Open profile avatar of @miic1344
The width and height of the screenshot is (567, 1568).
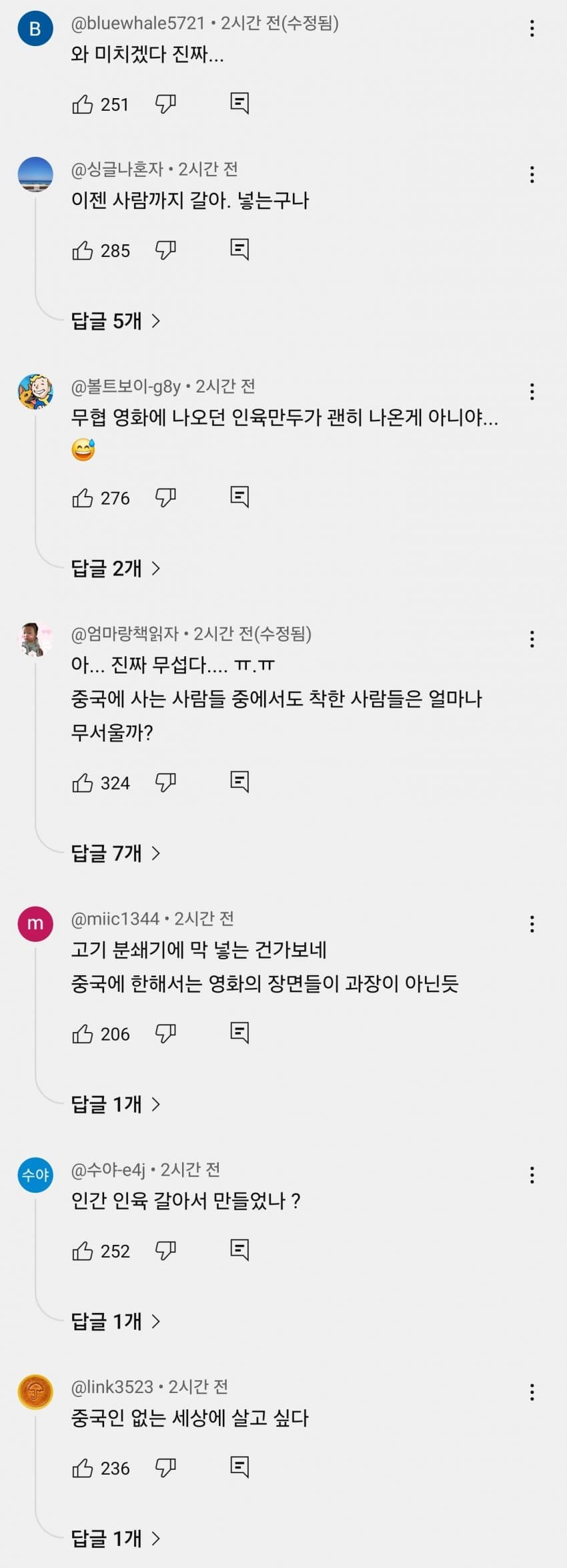[x=35, y=924]
